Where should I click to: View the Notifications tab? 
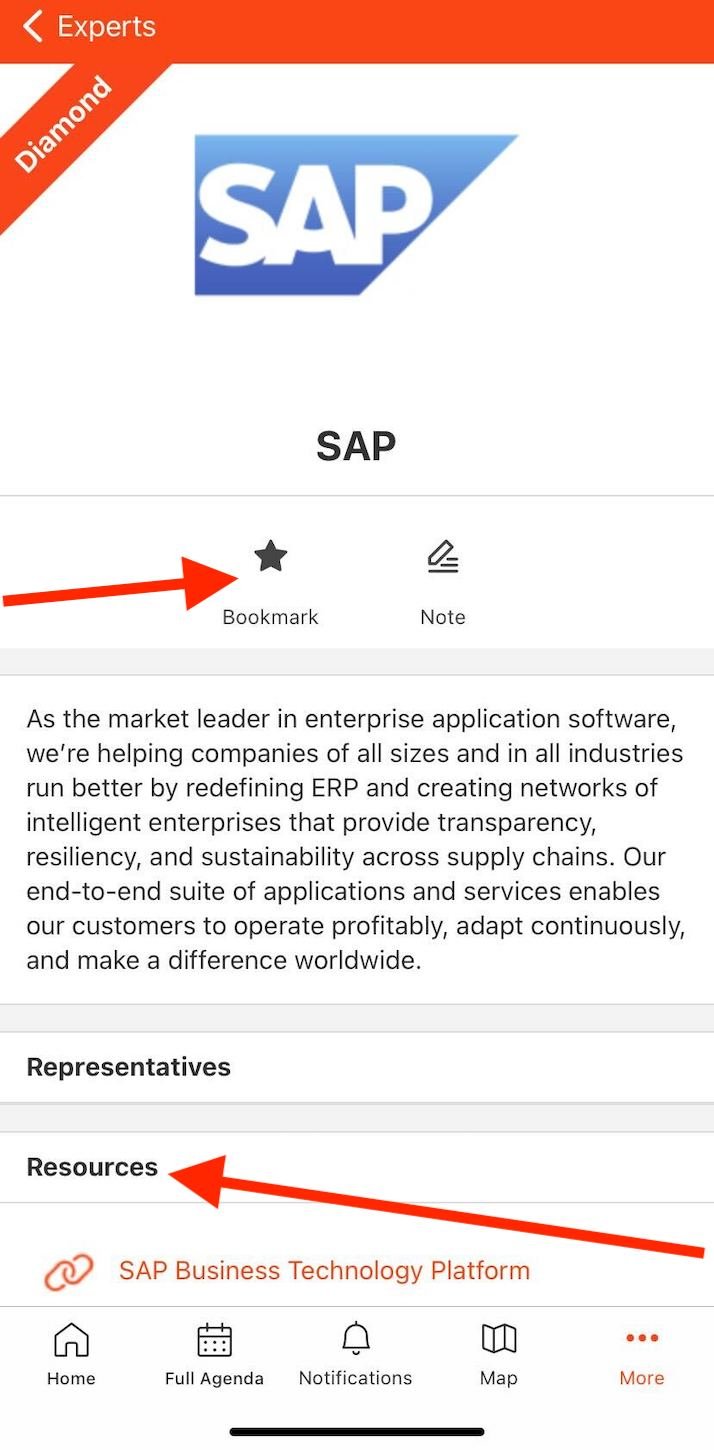[x=355, y=1354]
